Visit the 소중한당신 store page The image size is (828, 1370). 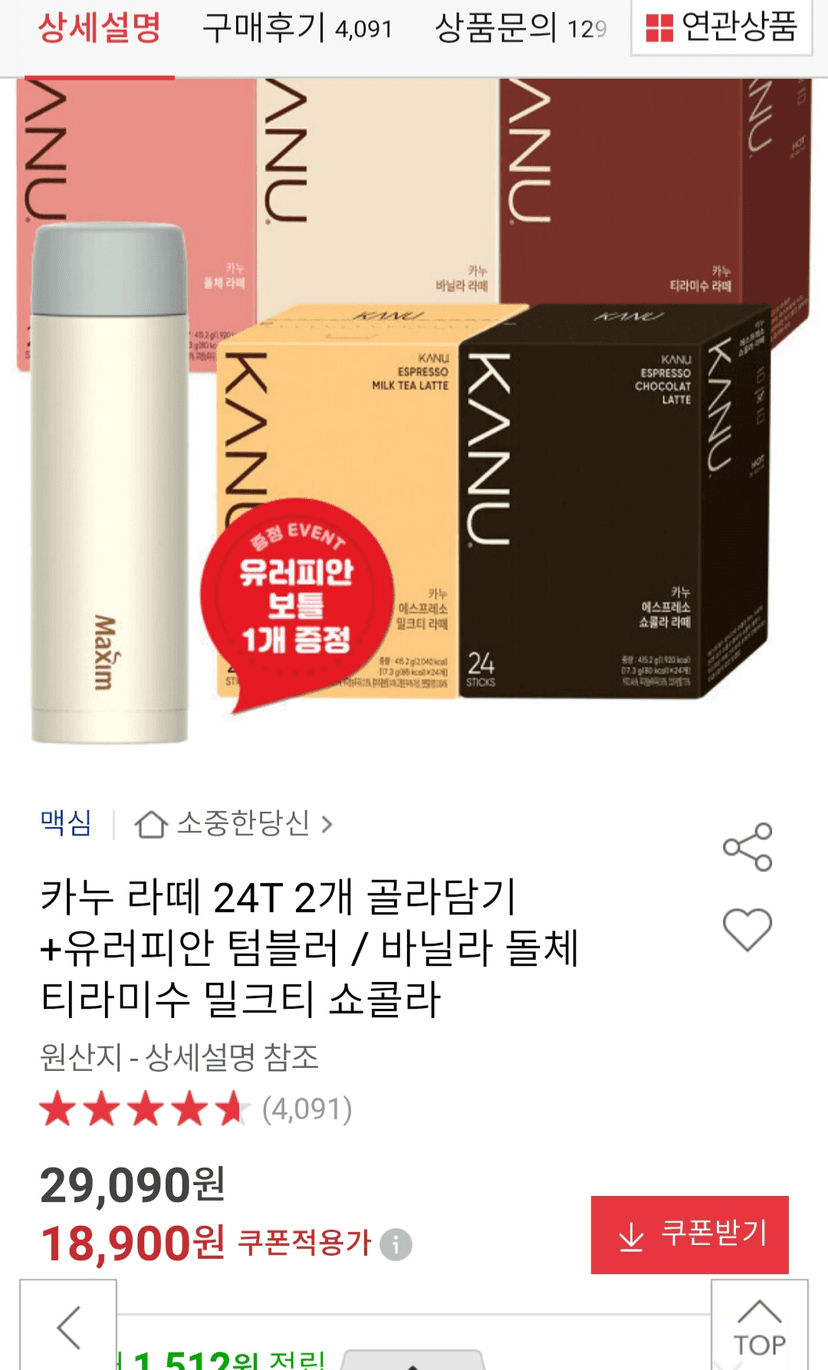pos(234,824)
